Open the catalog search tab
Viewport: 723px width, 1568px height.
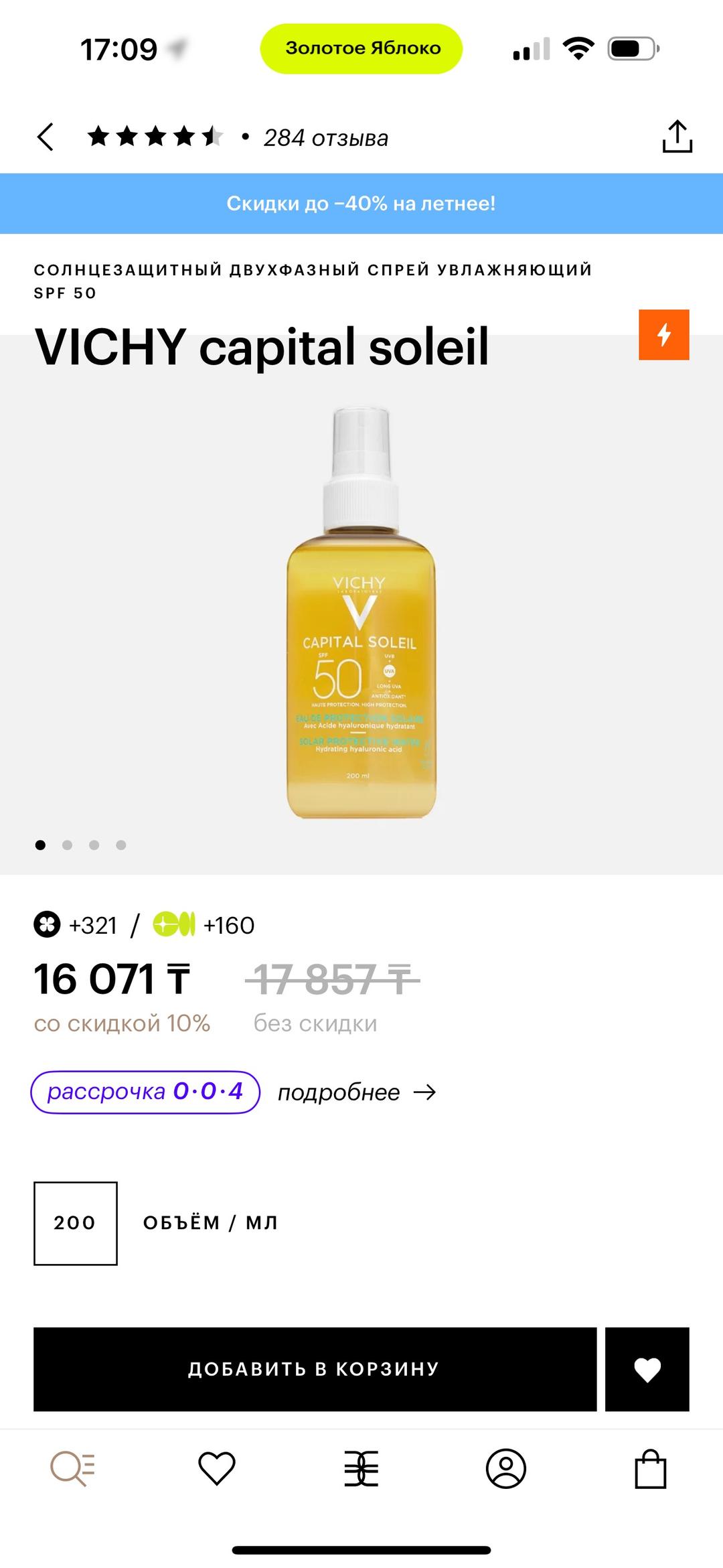click(73, 1469)
